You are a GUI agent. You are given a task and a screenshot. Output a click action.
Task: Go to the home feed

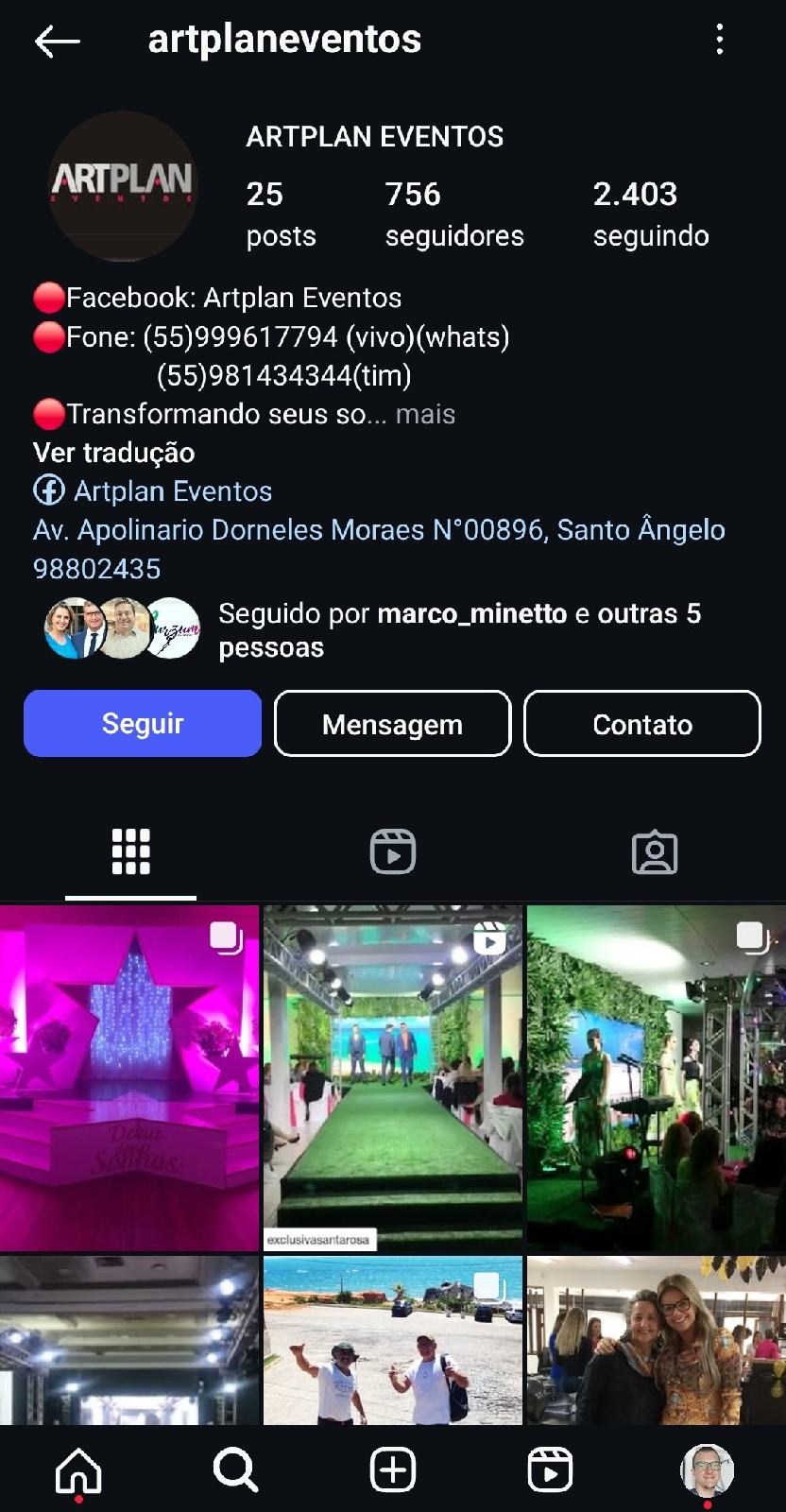coord(78,1469)
